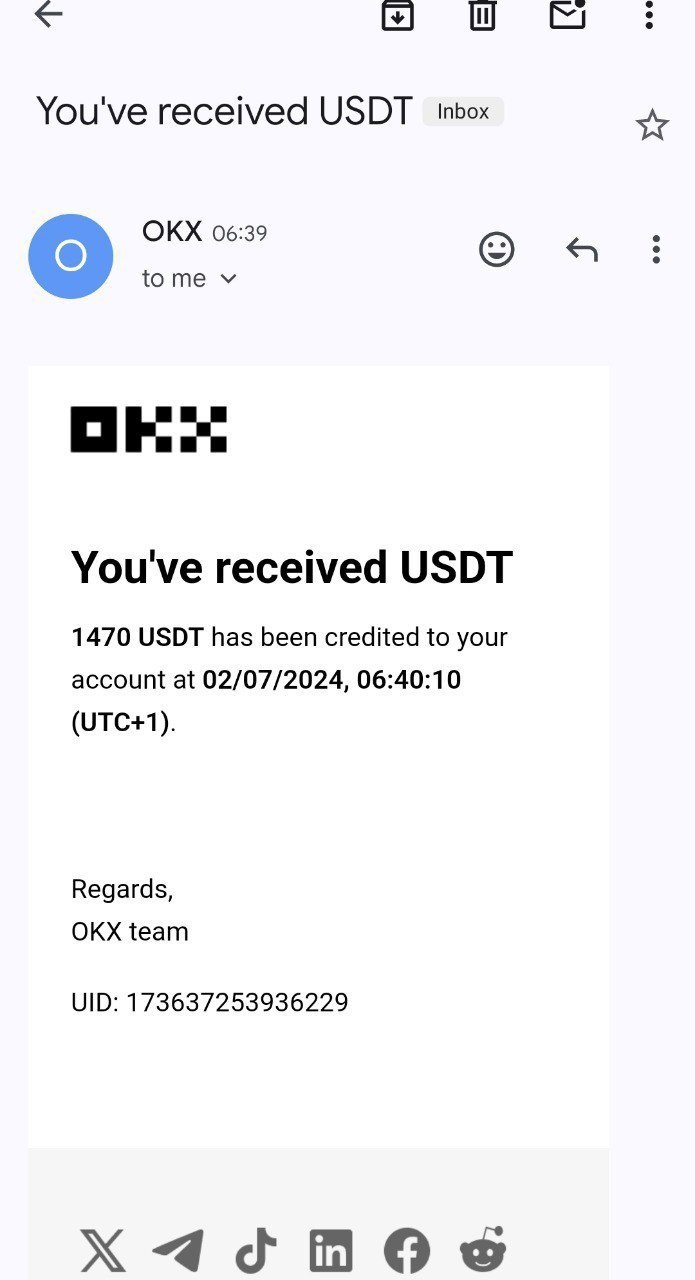Archive this email
The image size is (695, 1280).
click(398, 14)
